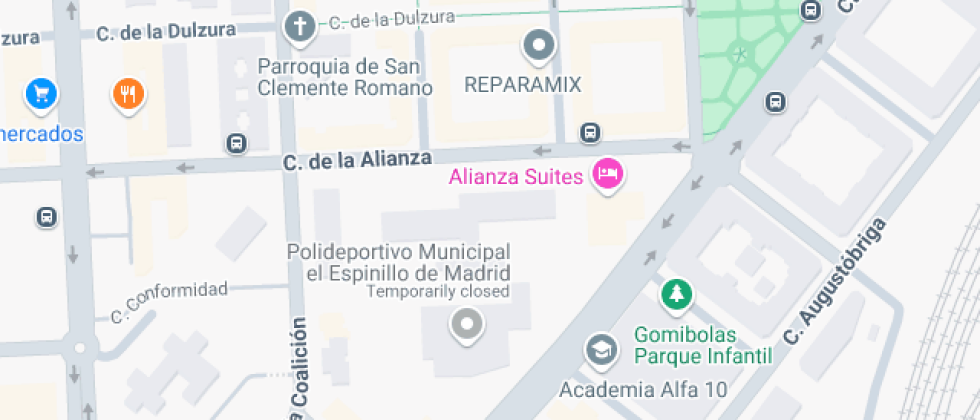Open the Parroquia de San Clemente Romano church pin
This screenshot has width=980, height=420.
point(299,27)
